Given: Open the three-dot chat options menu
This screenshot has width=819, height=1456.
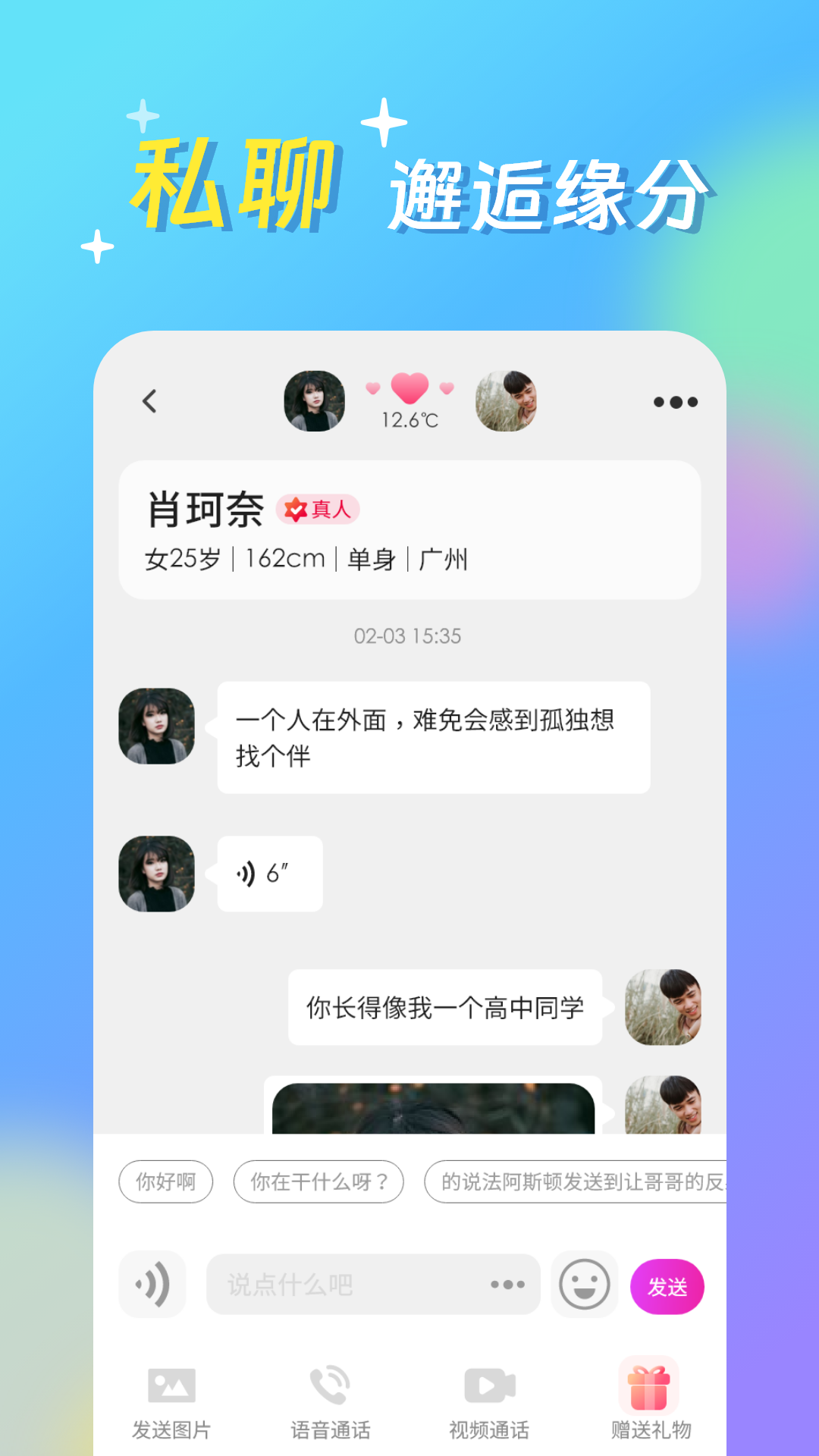Looking at the screenshot, I should (676, 402).
